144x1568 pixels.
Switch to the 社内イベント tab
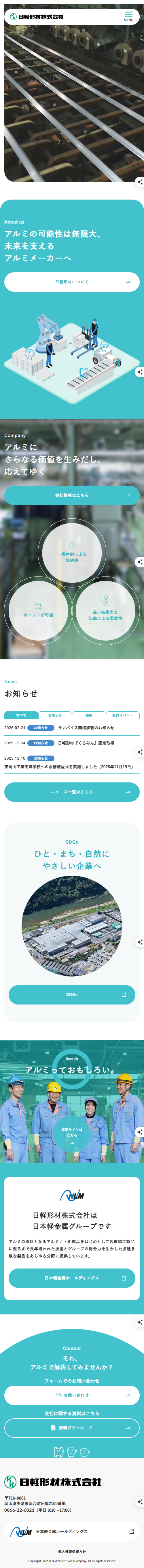pyautogui.click(x=123, y=715)
